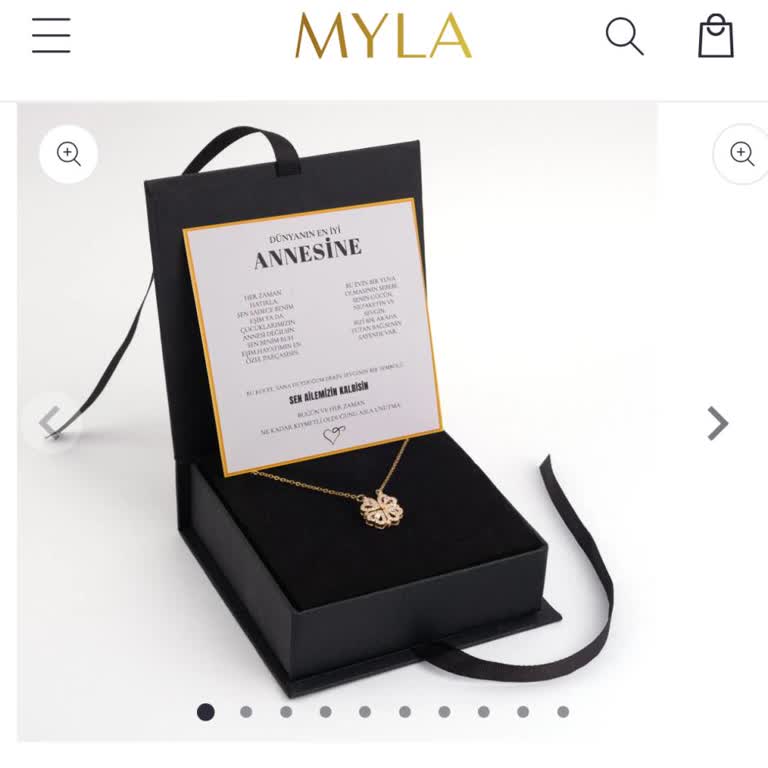Screen dimensions: 768x768
Task: Go to the MYLA home page
Action: [383, 36]
